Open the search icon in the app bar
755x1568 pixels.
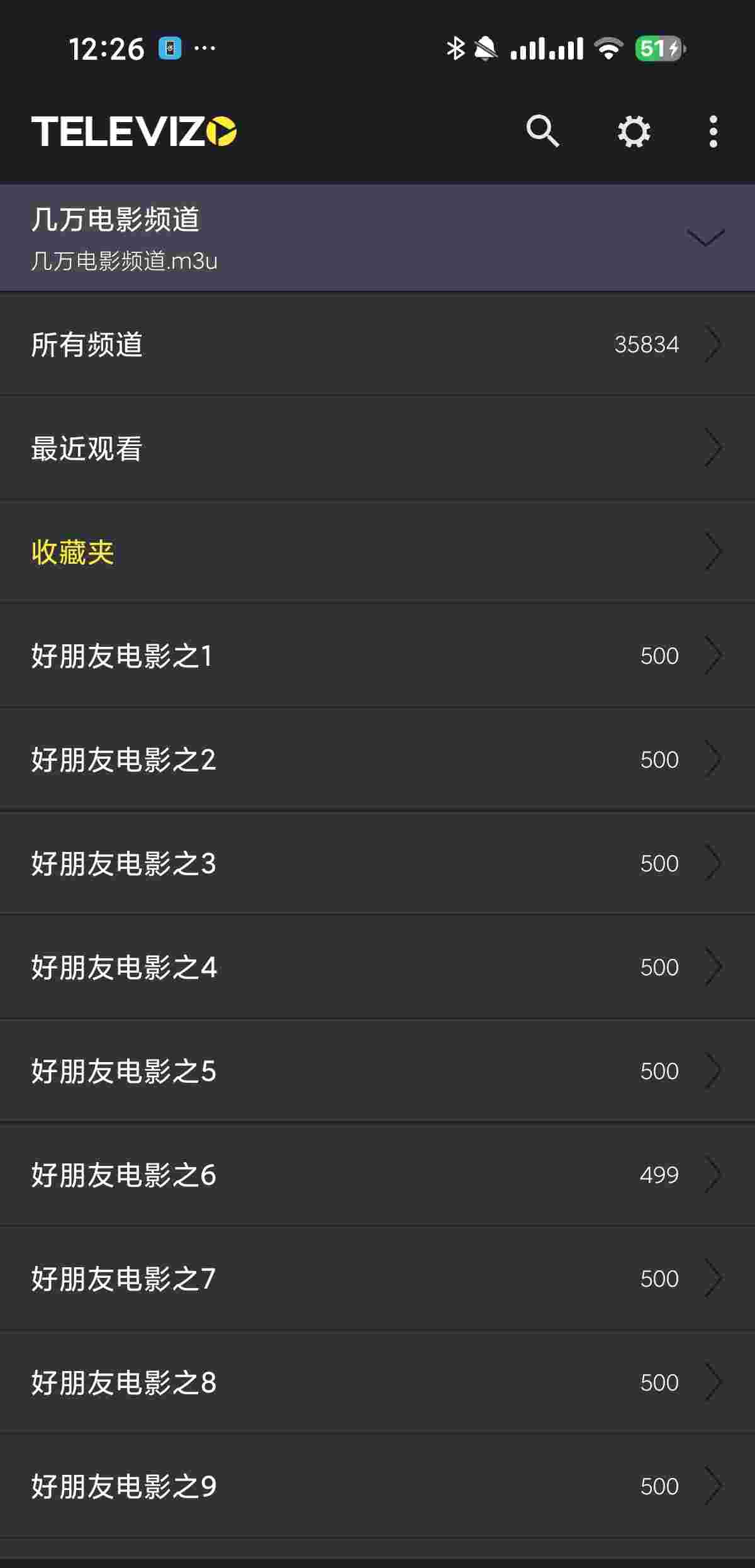pos(542,131)
